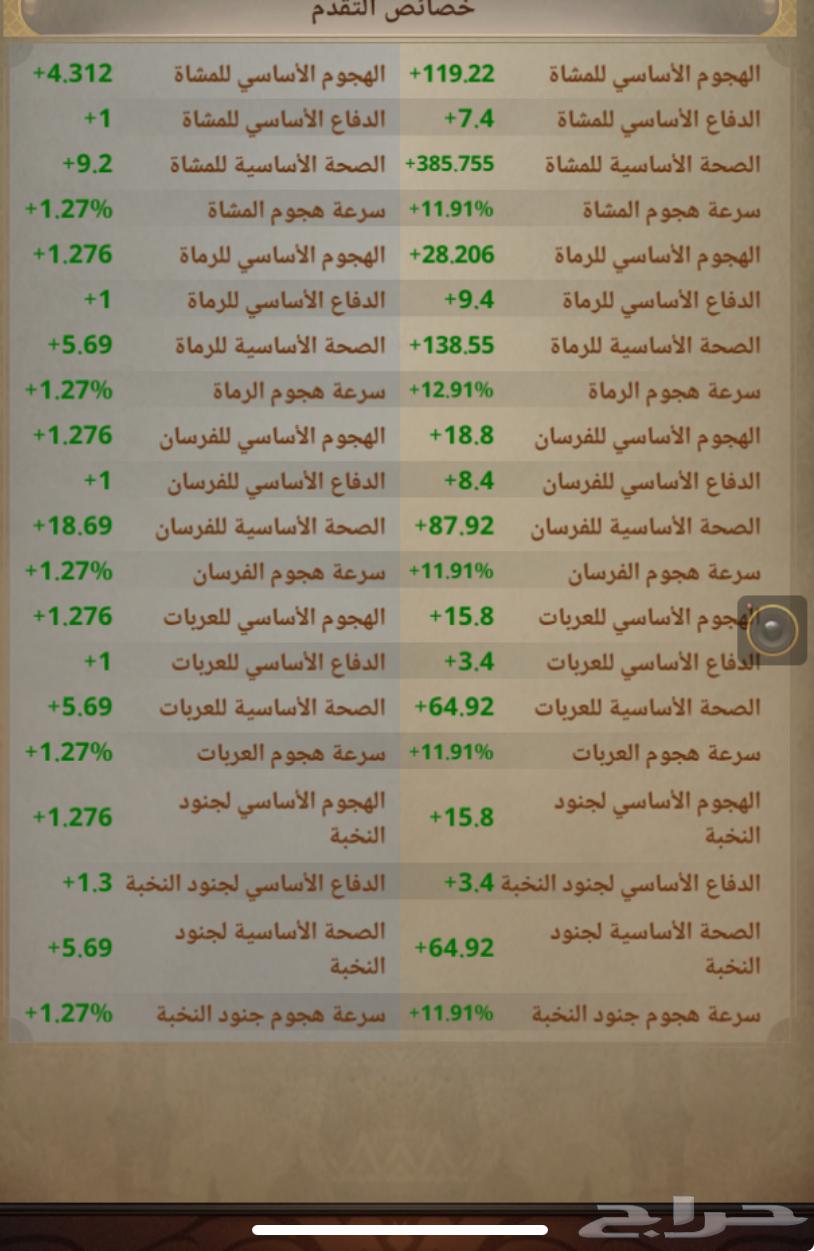Image resolution: width=814 pixels, height=1251 pixels.
Task: Tap the floating assistive circle button
Action: pos(772,629)
